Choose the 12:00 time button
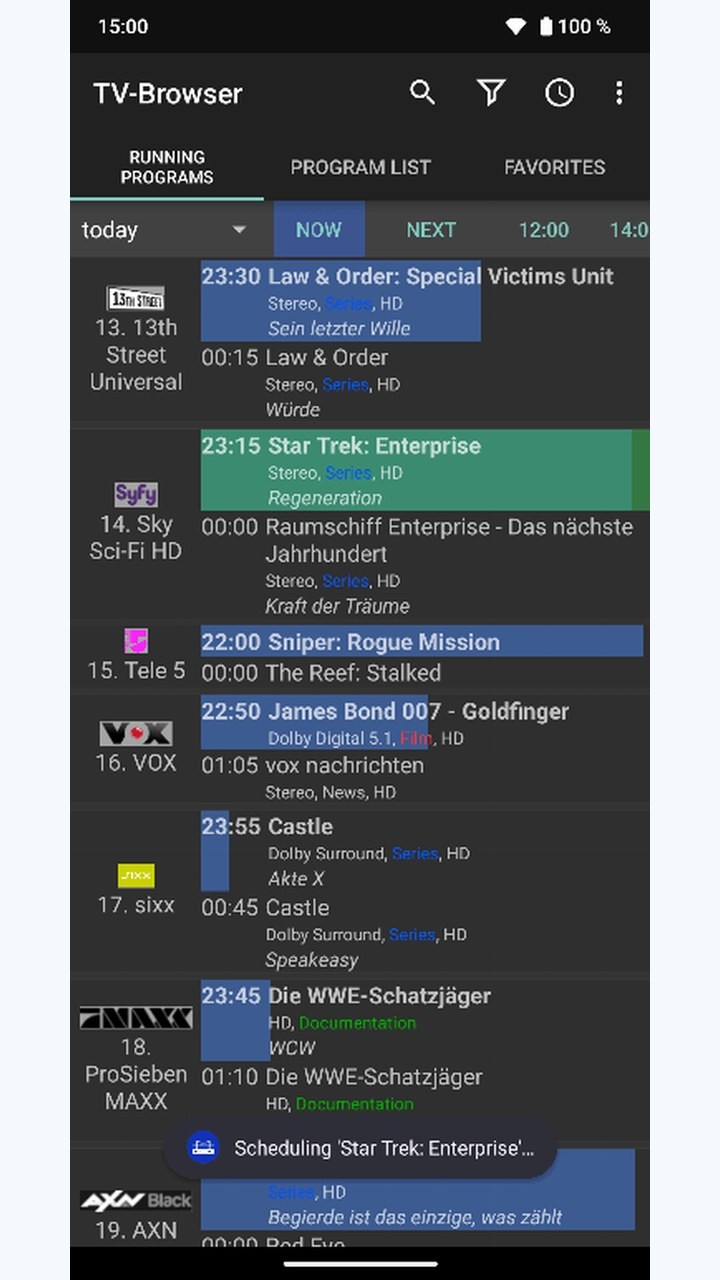This screenshot has width=720, height=1280. (543, 230)
